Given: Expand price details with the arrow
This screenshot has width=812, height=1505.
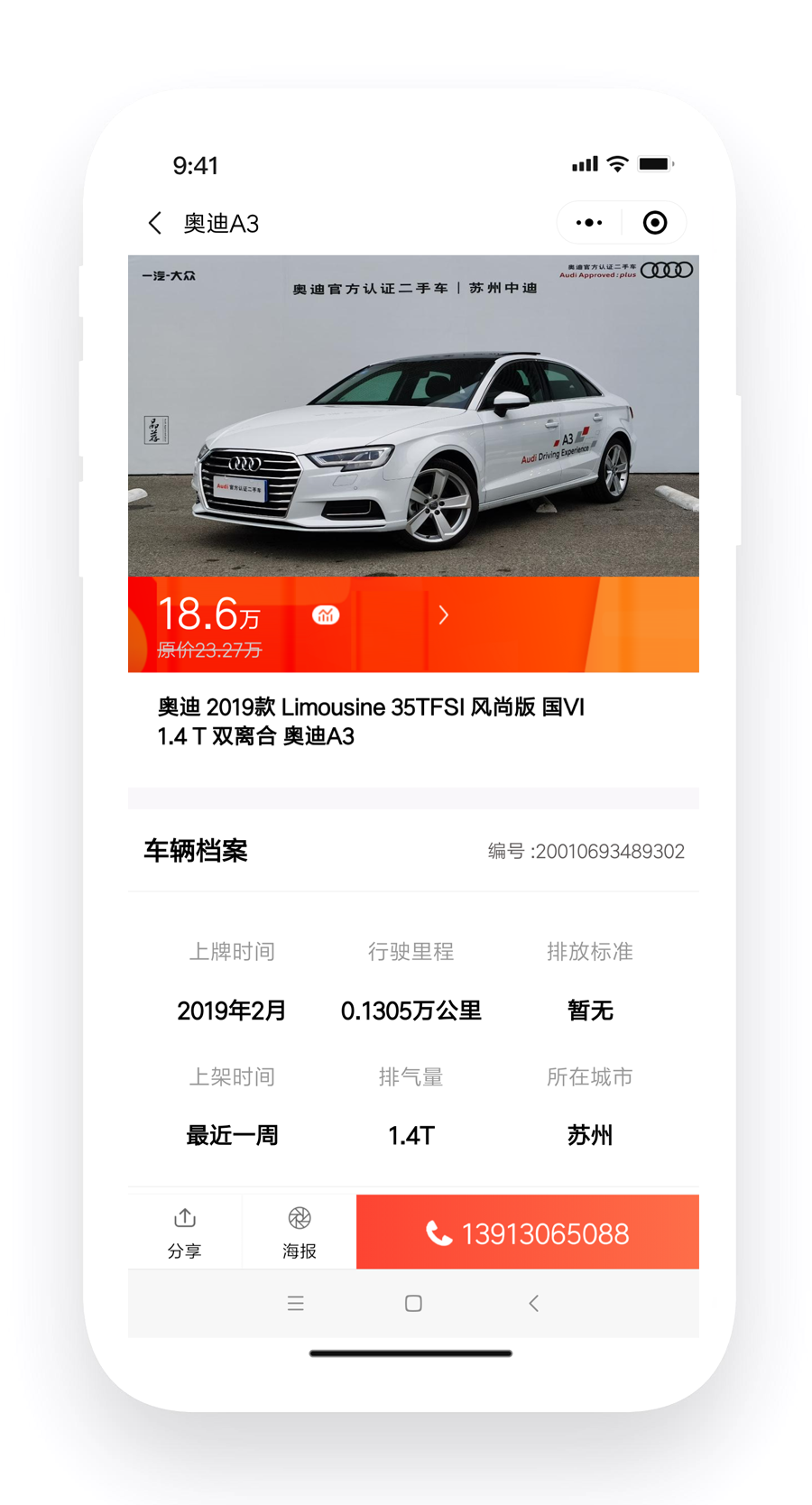Looking at the screenshot, I should tap(444, 615).
